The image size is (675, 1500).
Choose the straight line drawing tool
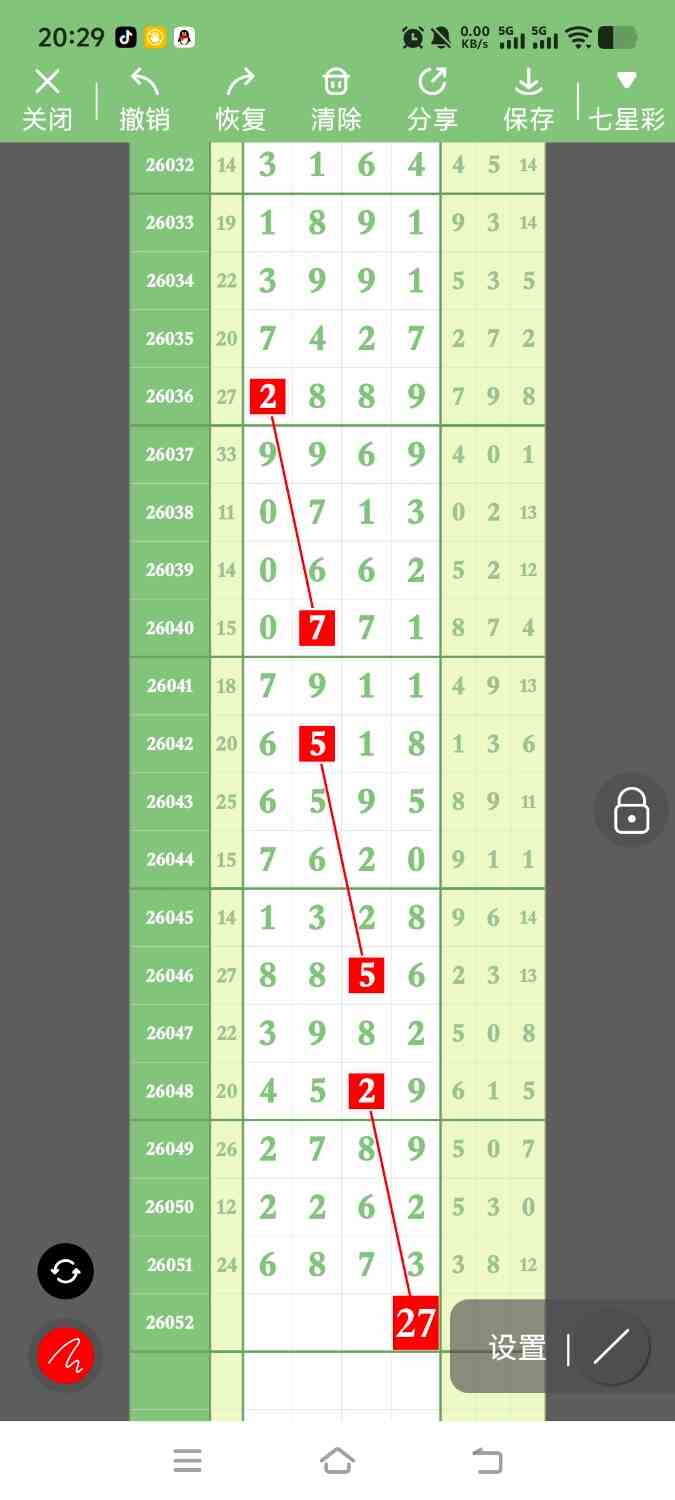(x=611, y=1348)
